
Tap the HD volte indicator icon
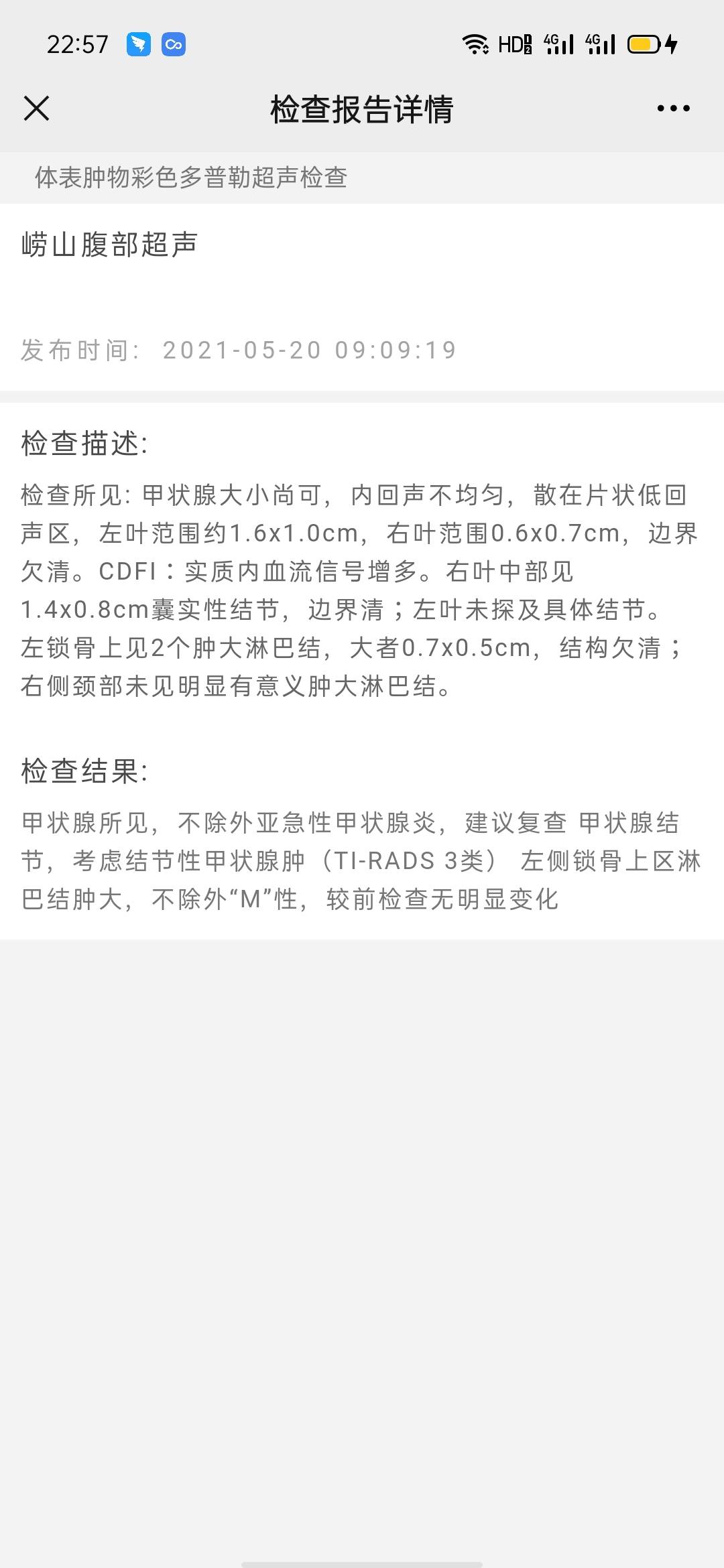tap(514, 44)
